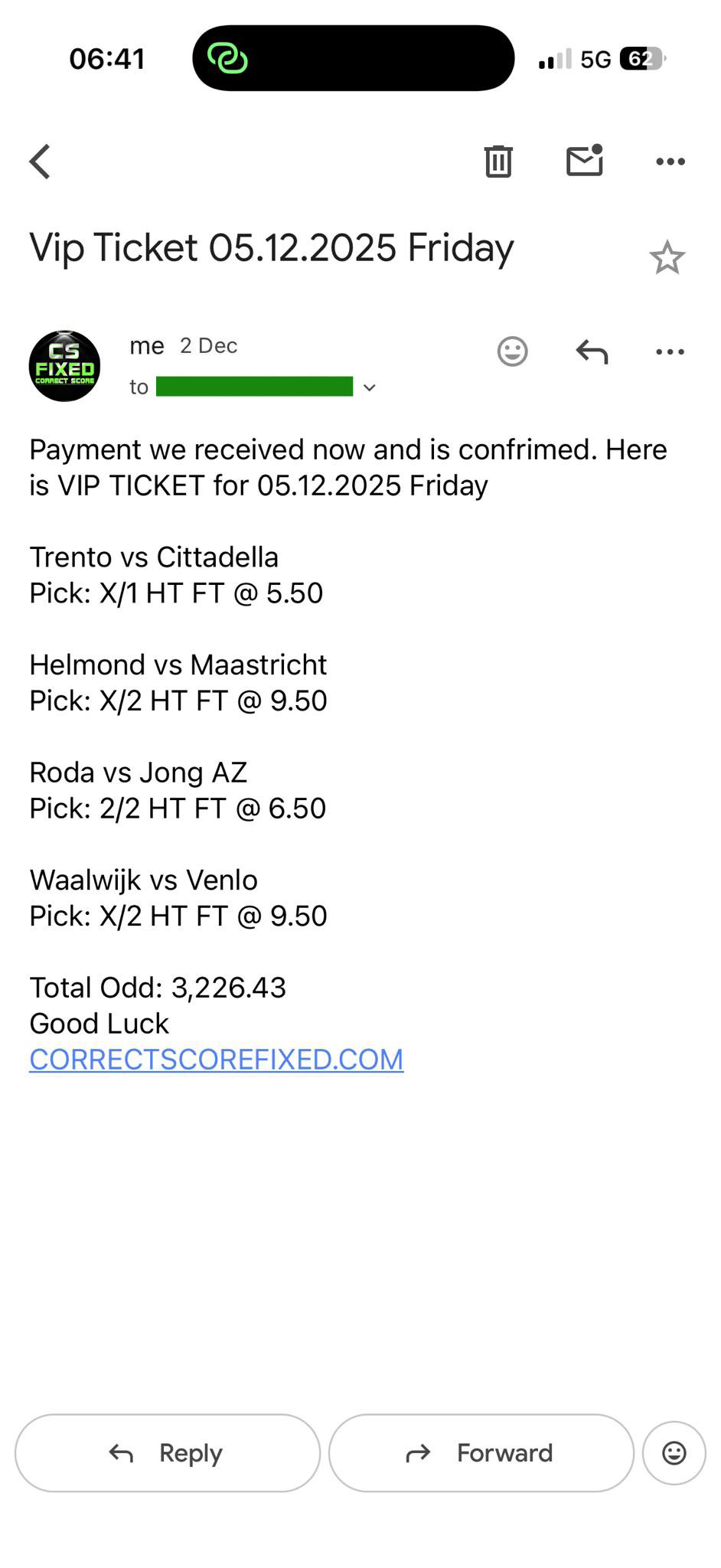Select the emoji icon next to Forward
The height and width of the screenshot is (1568, 721).
point(673,1452)
